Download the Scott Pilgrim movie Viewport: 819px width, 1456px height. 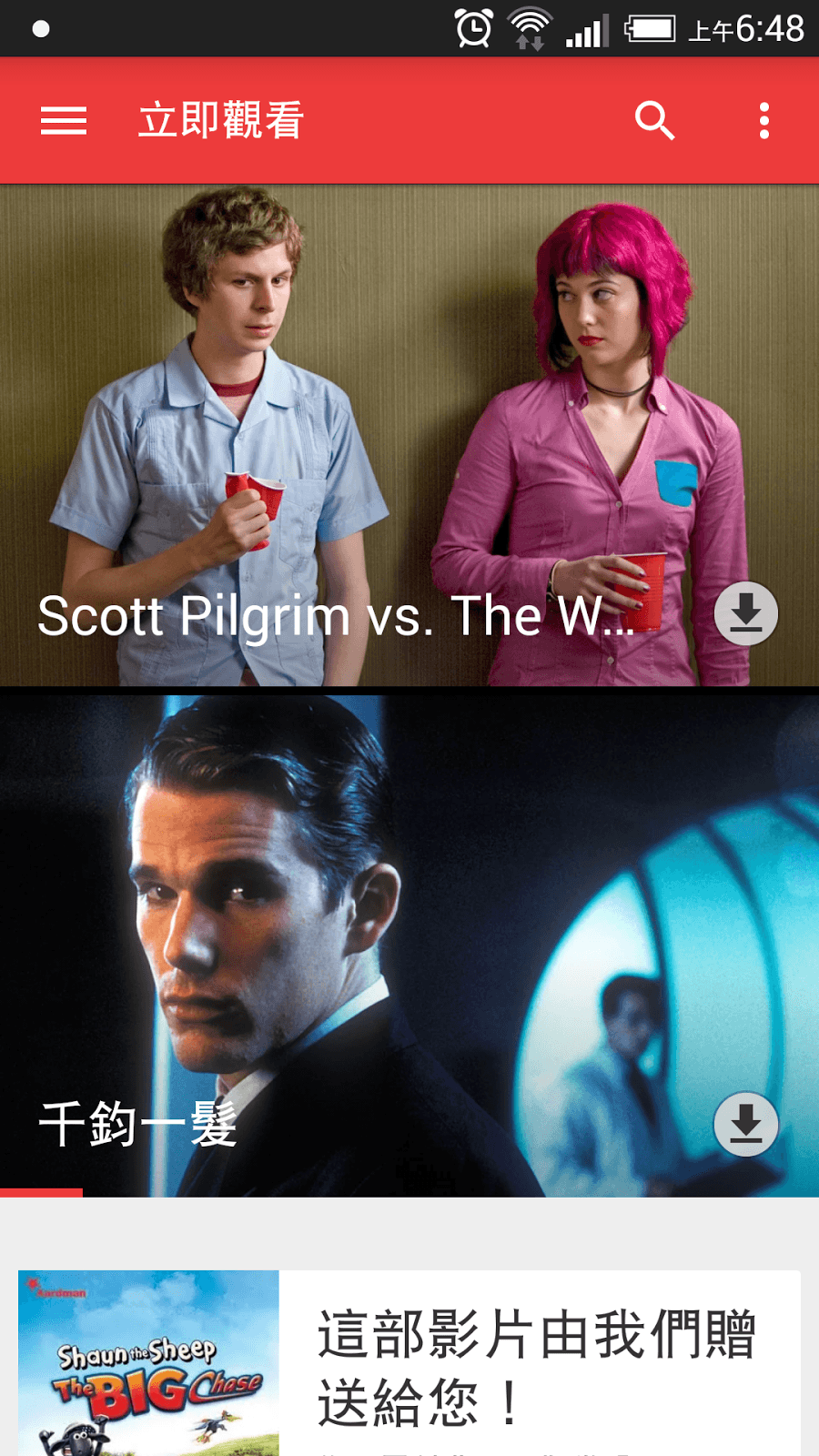click(746, 613)
